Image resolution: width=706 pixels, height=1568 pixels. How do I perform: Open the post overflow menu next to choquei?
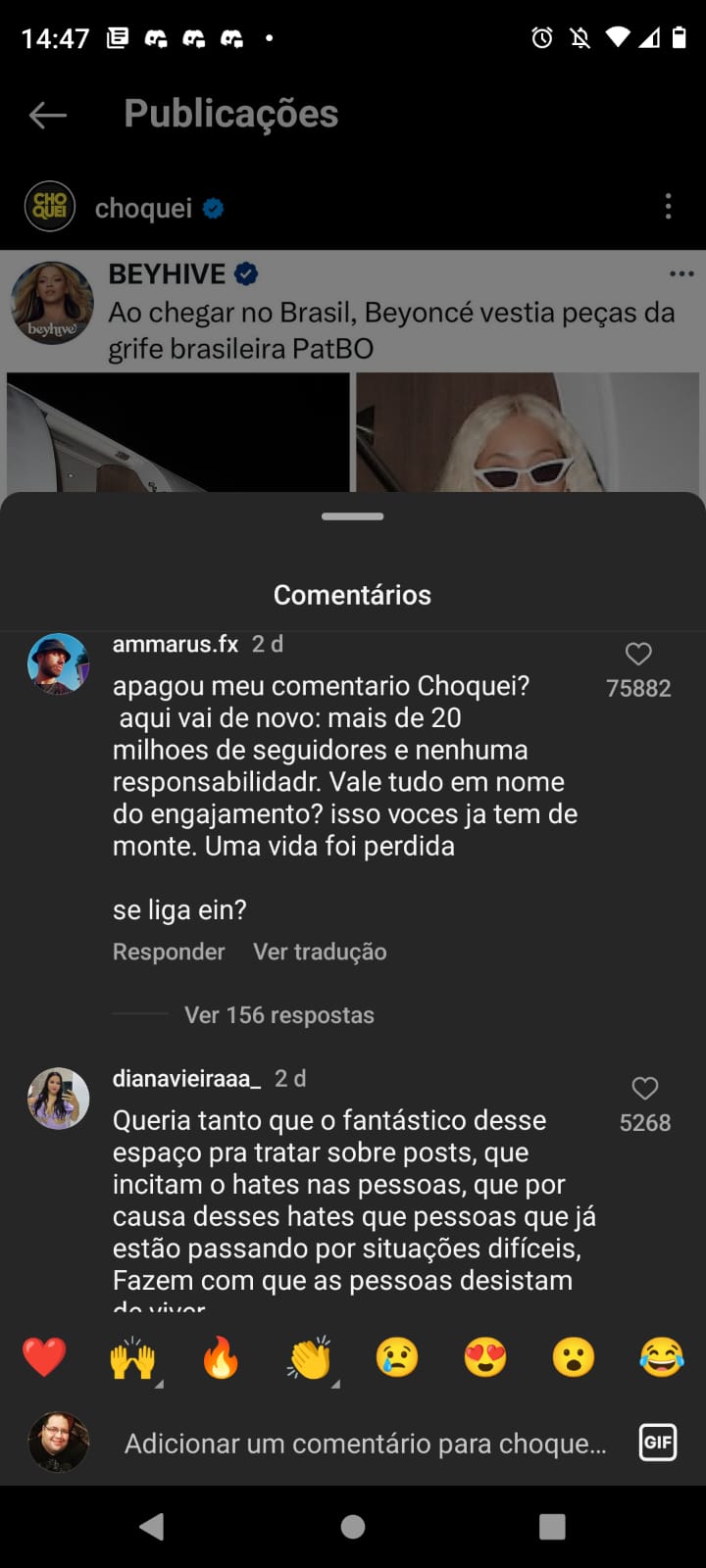tap(668, 207)
